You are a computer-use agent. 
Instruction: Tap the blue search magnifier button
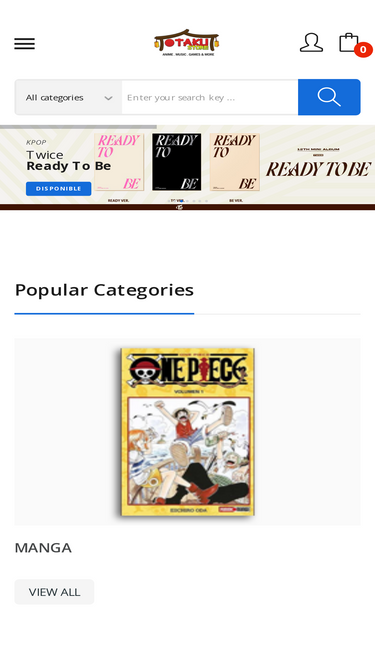click(329, 97)
